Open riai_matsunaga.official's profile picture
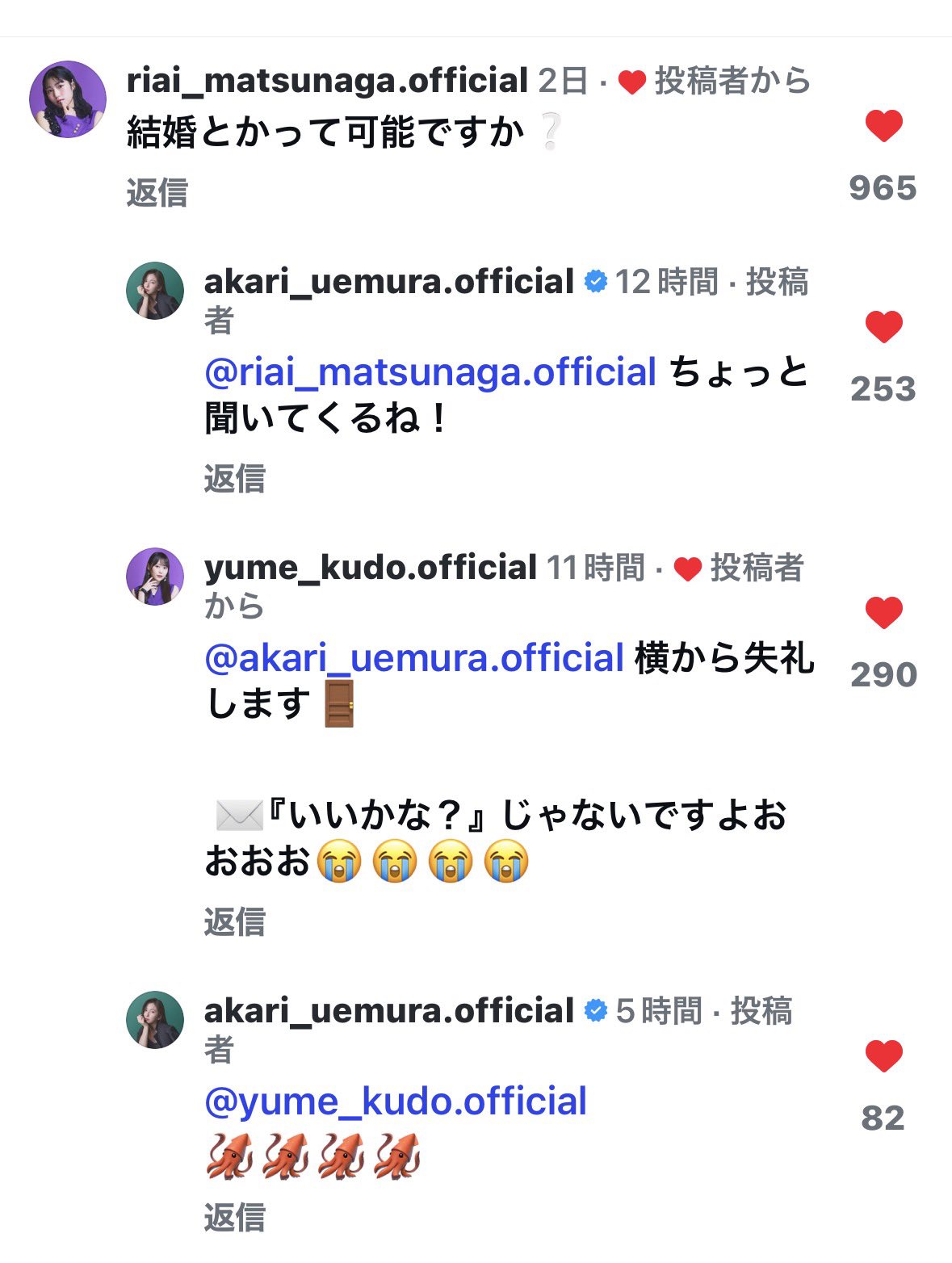Screen dimensions: 952x1263 click(68, 99)
